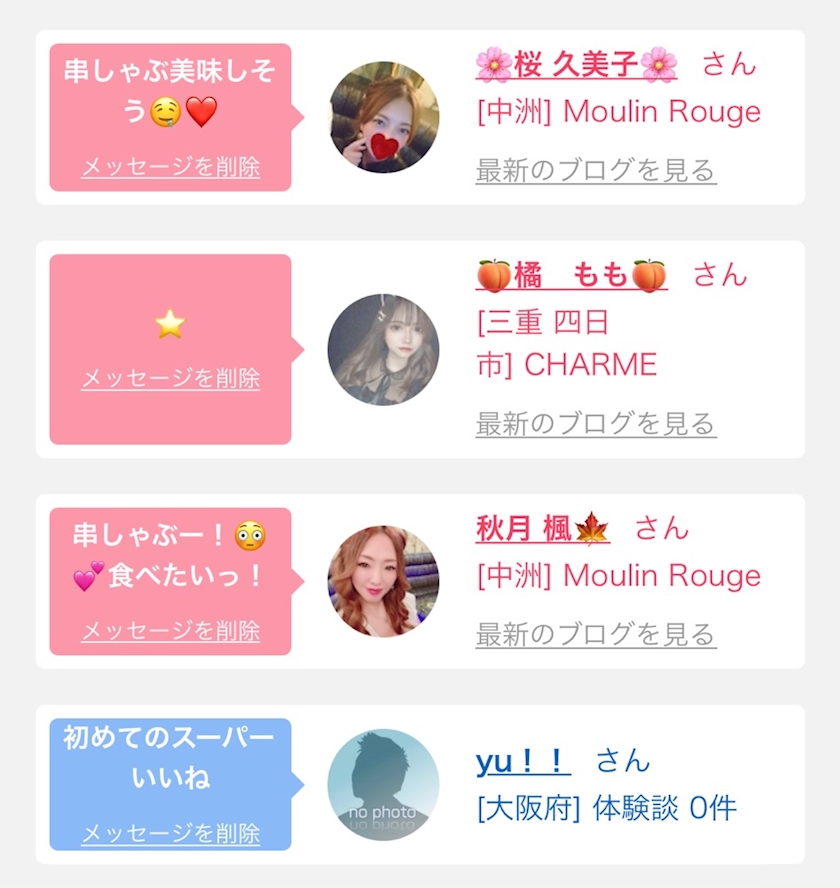Tap 橘 もも's profile photo
The width and height of the screenshot is (840, 888).
pos(383,349)
